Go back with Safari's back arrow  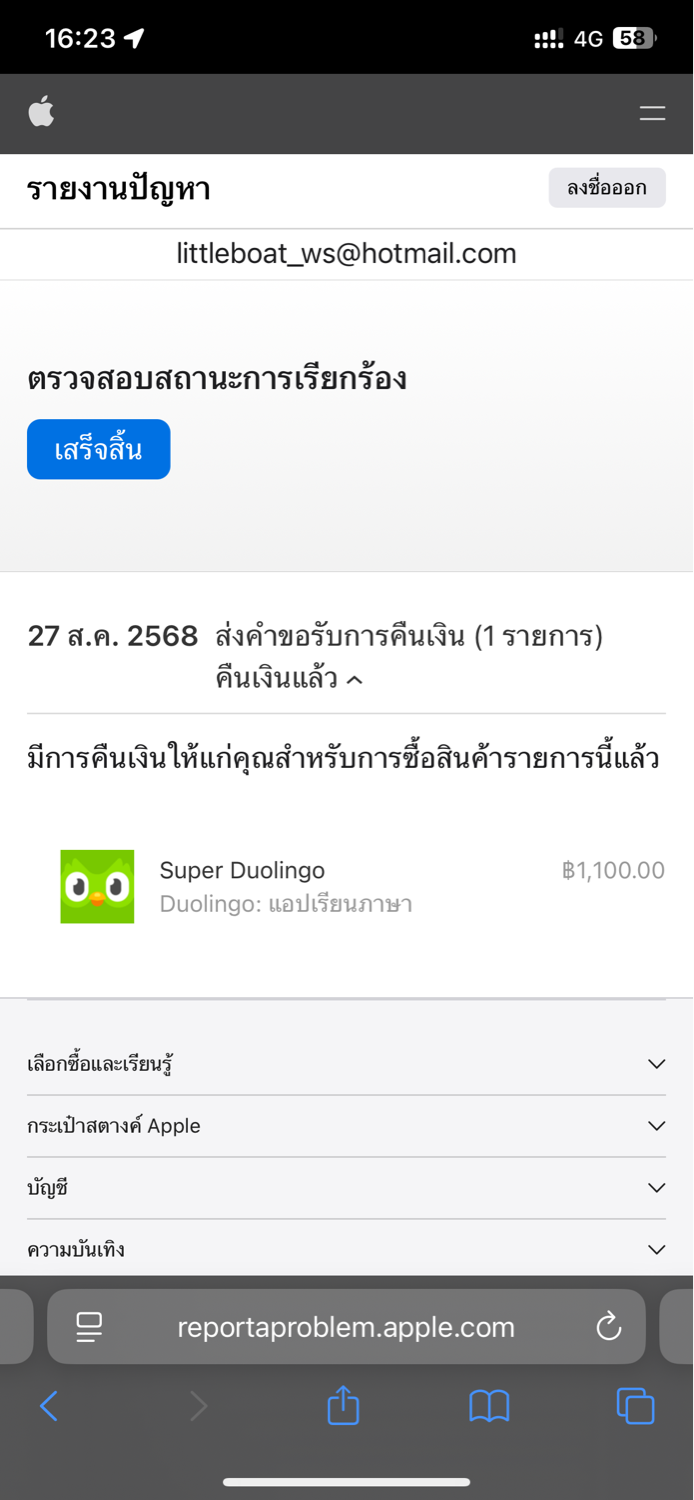(x=49, y=1407)
